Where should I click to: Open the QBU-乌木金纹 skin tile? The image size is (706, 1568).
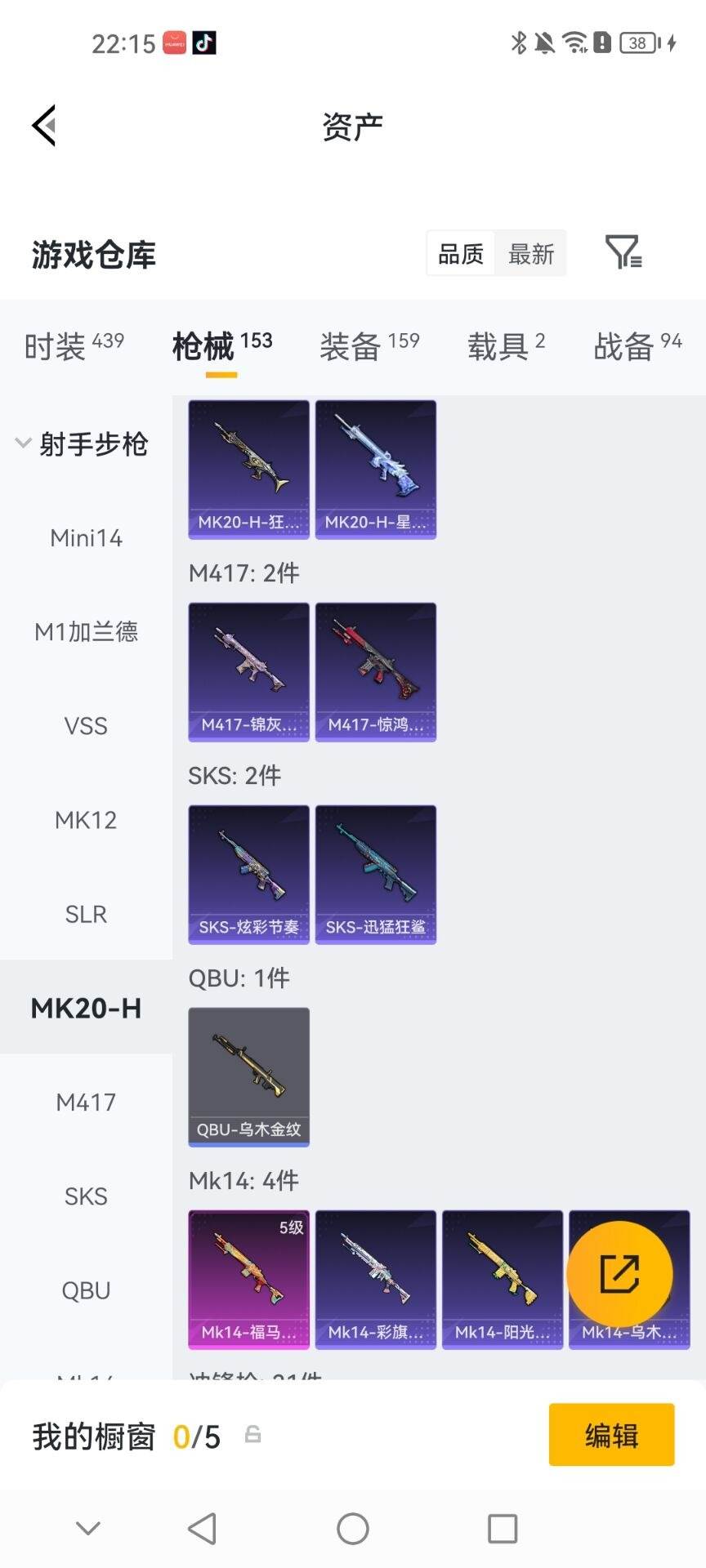tap(248, 1077)
